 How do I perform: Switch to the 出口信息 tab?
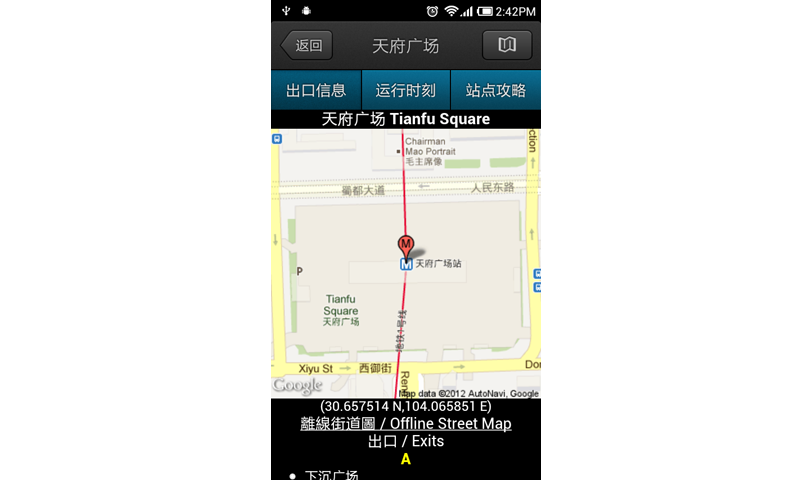[x=316, y=90]
